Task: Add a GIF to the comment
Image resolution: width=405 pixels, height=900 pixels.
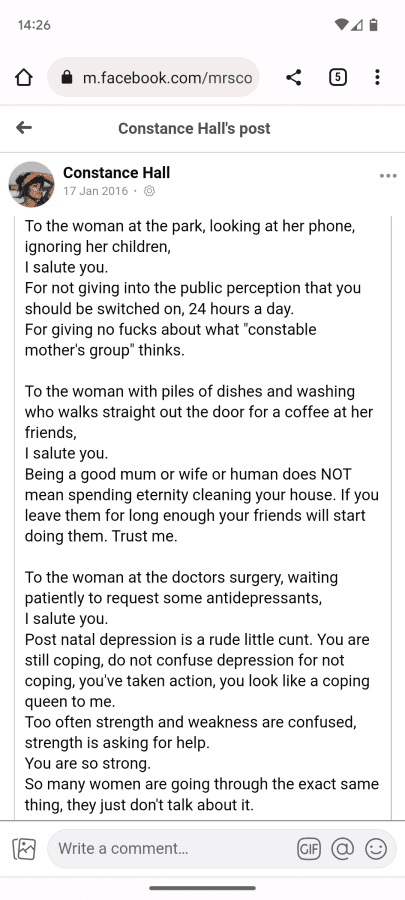Action: click(x=309, y=849)
